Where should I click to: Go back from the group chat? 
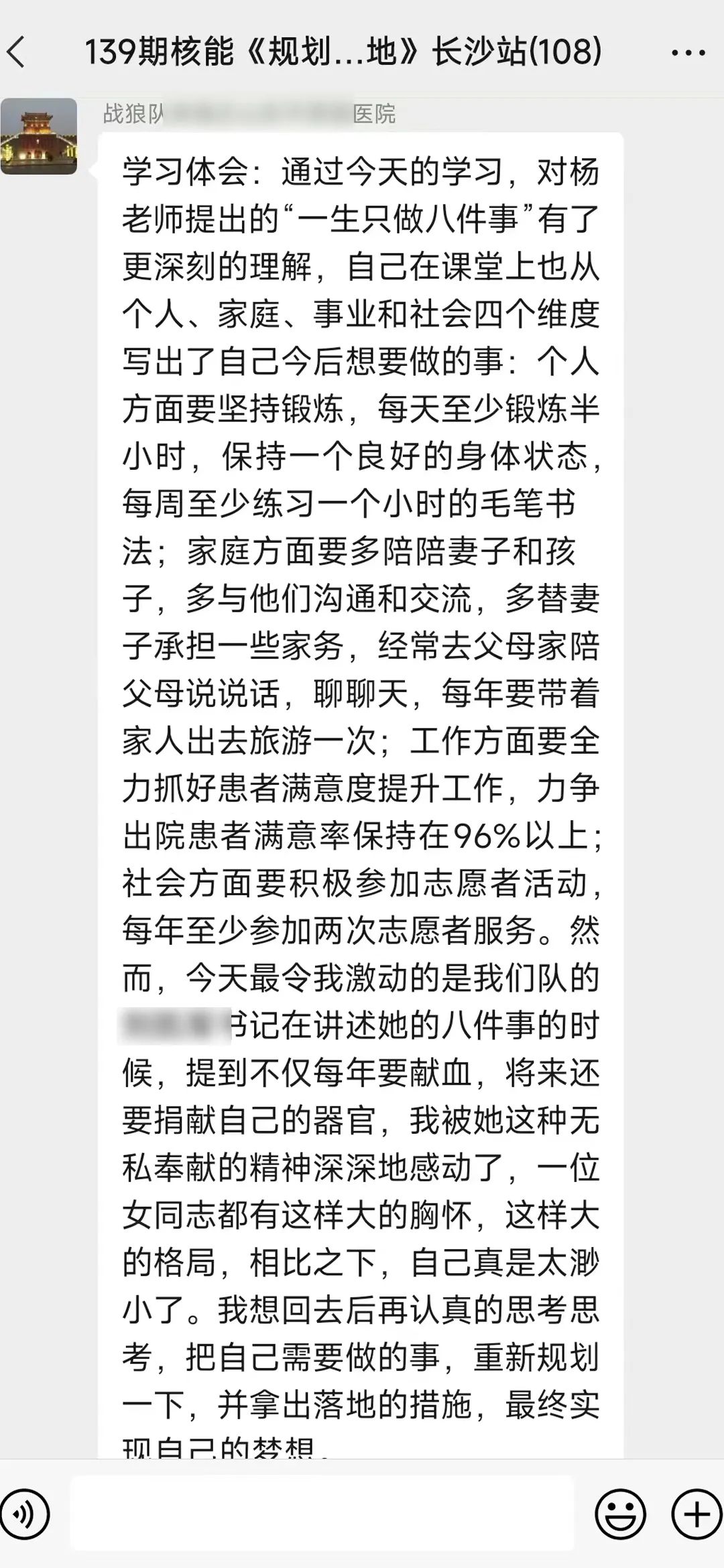tap(16, 52)
